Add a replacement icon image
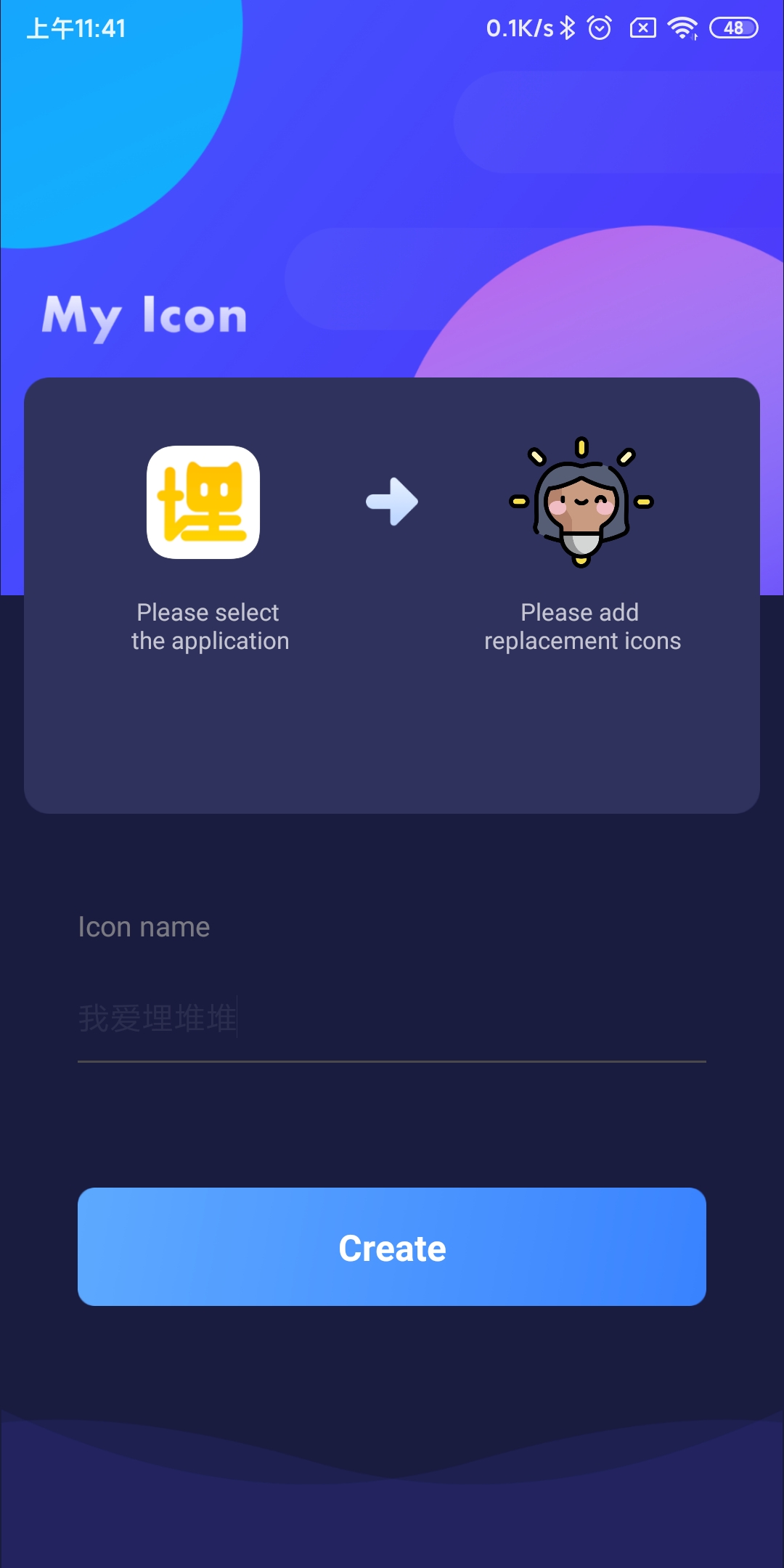The width and height of the screenshot is (784, 1568). pyautogui.click(x=581, y=502)
